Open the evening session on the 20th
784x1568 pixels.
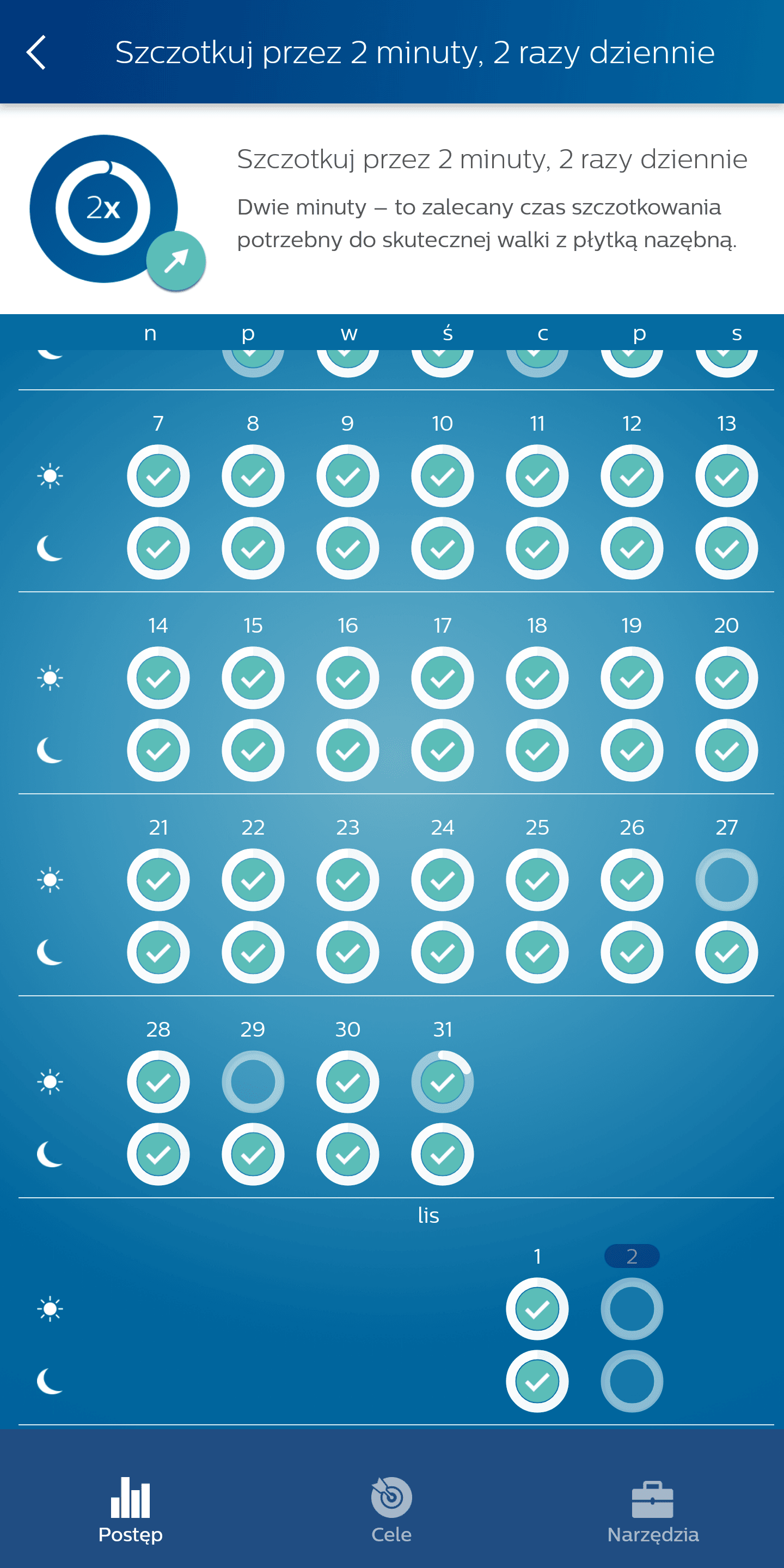pyautogui.click(x=726, y=750)
